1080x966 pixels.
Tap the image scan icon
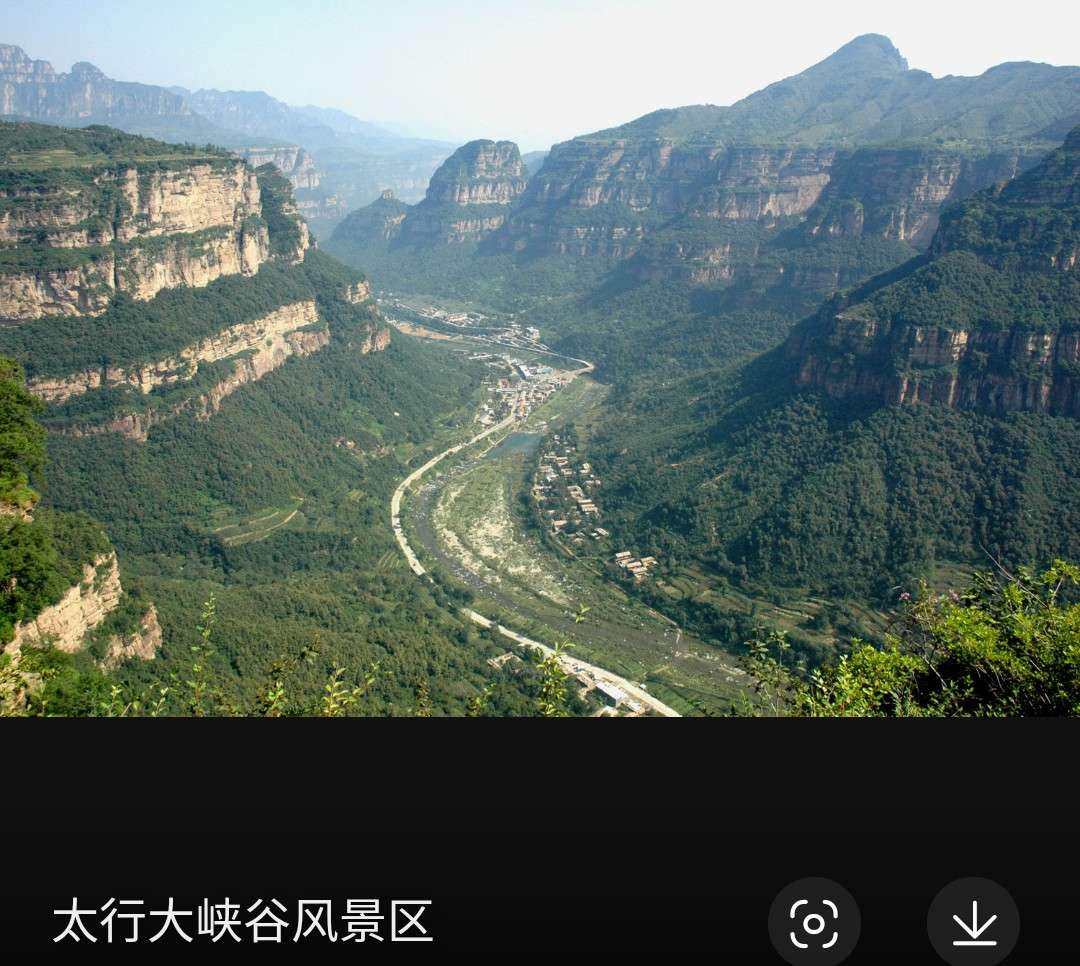point(814,923)
